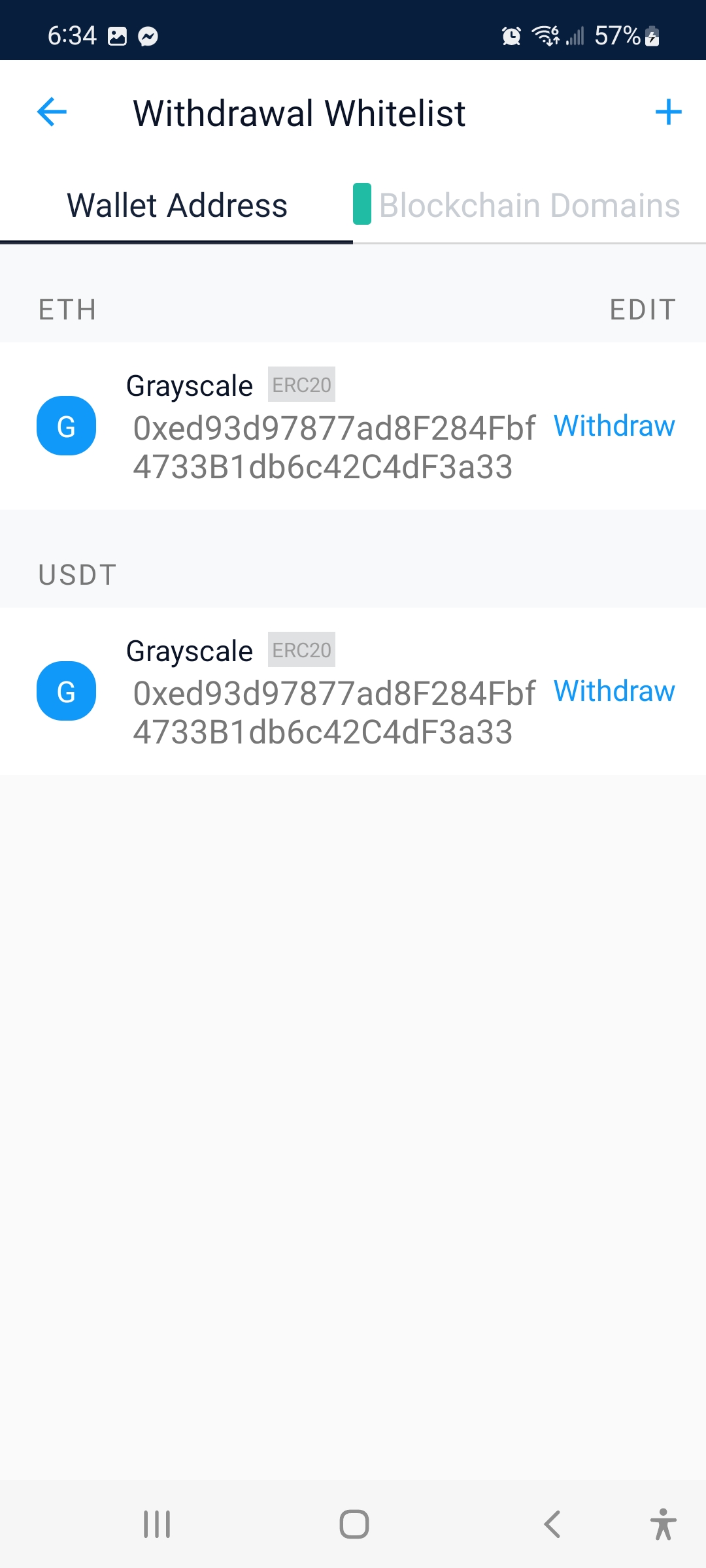The height and width of the screenshot is (1568, 706).
Task: Switch to the Blockchain Domains tab
Action: (529, 206)
